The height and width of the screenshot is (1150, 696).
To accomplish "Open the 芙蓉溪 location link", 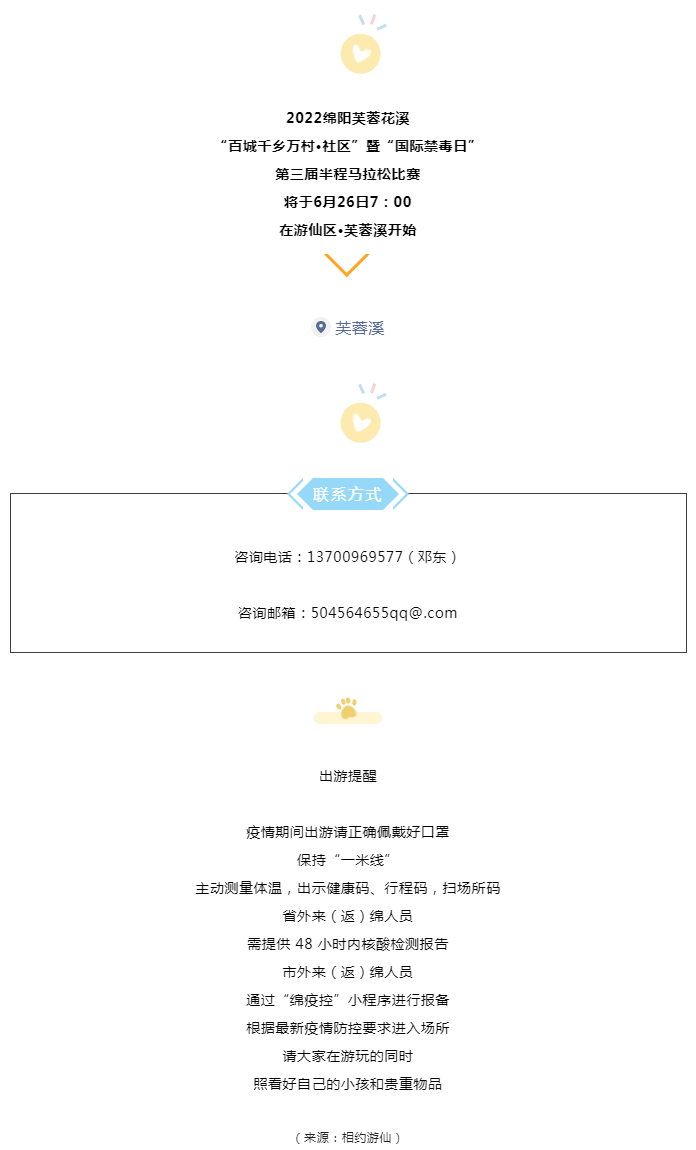I will point(348,328).
